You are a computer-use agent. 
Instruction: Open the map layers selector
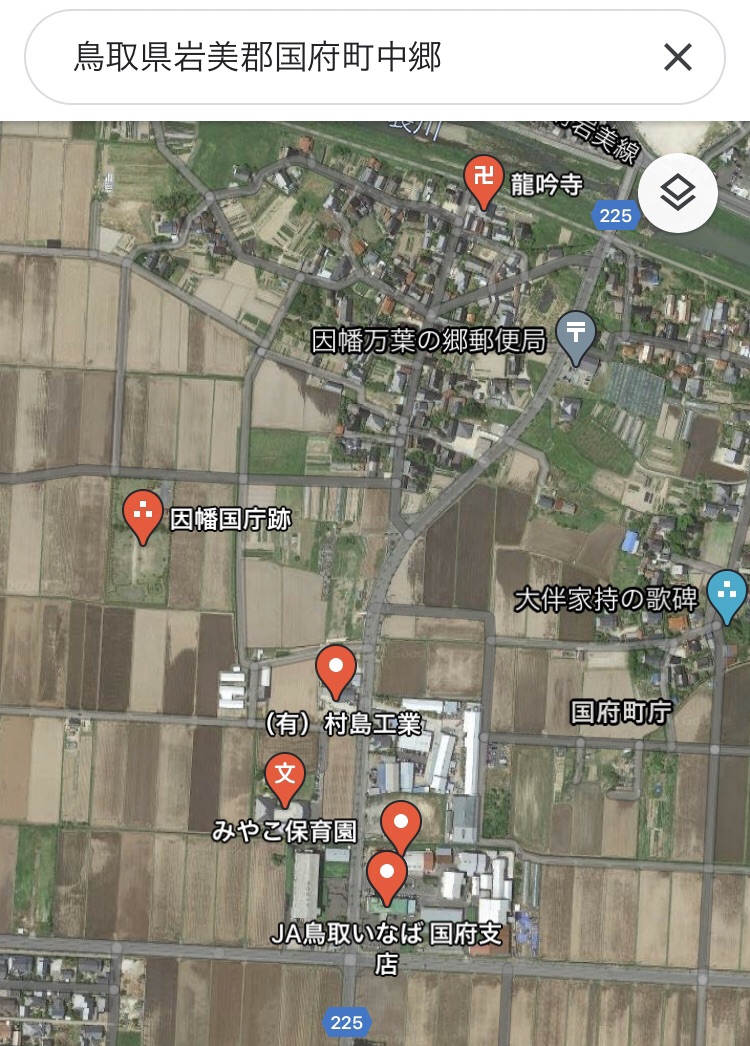(678, 194)
